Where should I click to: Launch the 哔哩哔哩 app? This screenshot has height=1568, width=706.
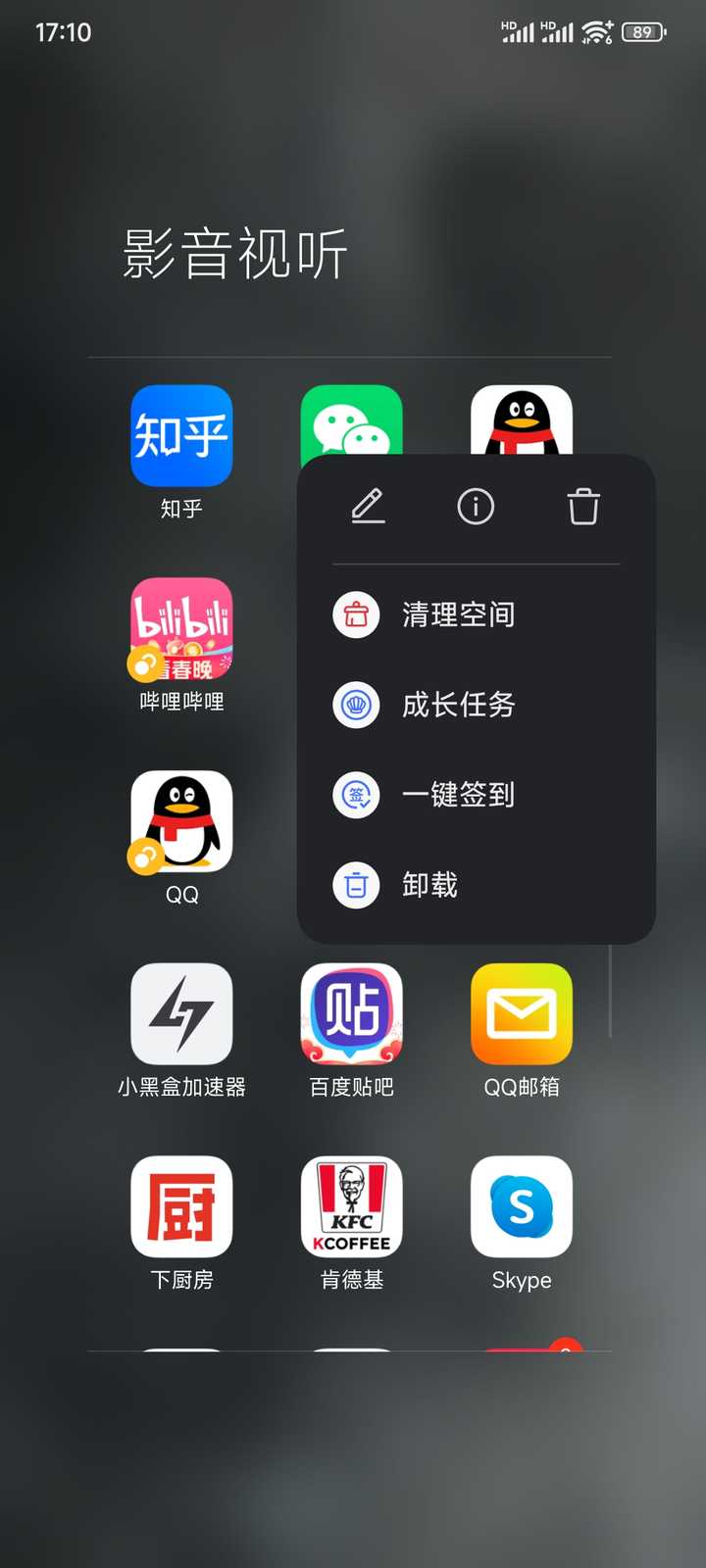pos(181,629)
